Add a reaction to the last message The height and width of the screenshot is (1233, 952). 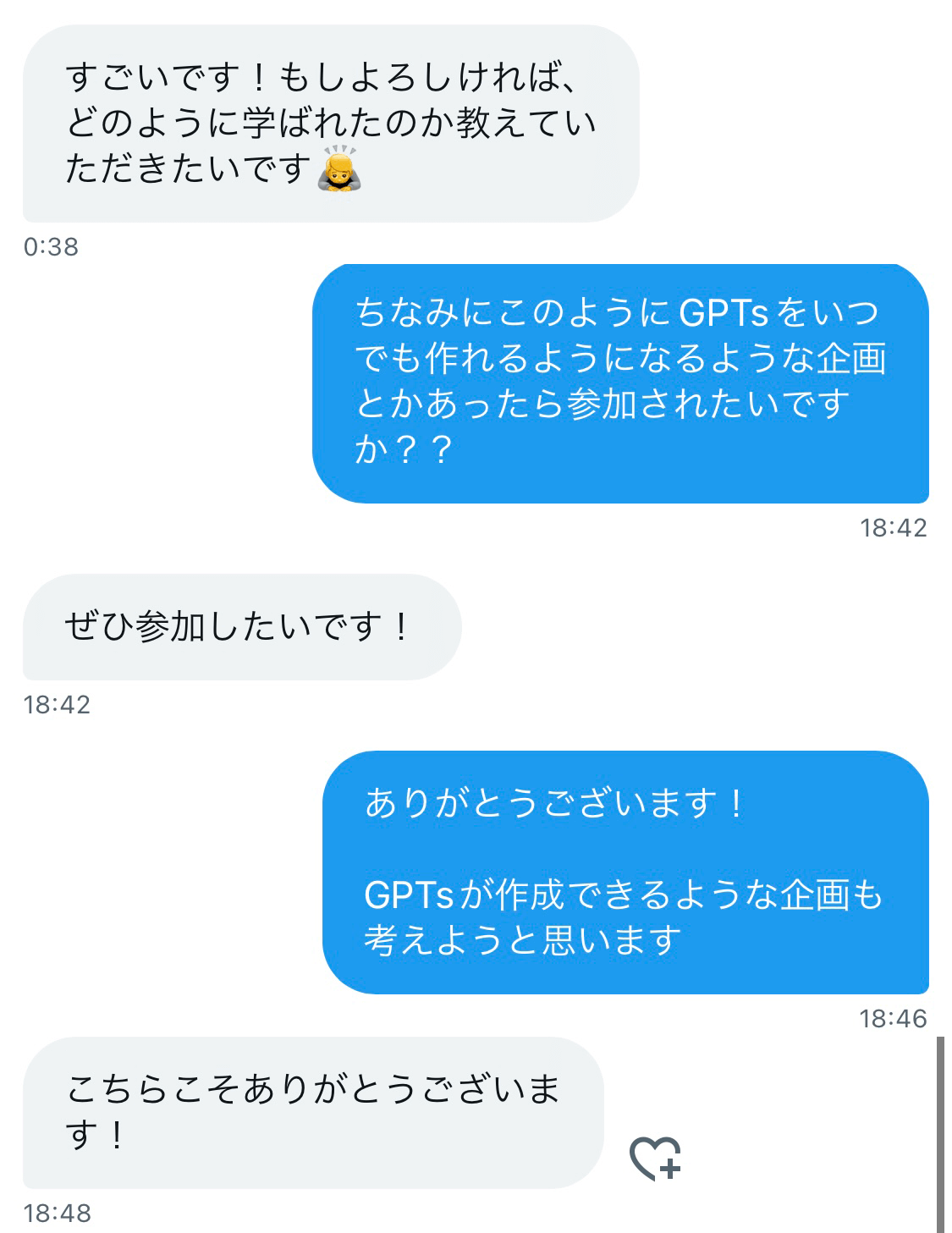[x=655, y=1158]
